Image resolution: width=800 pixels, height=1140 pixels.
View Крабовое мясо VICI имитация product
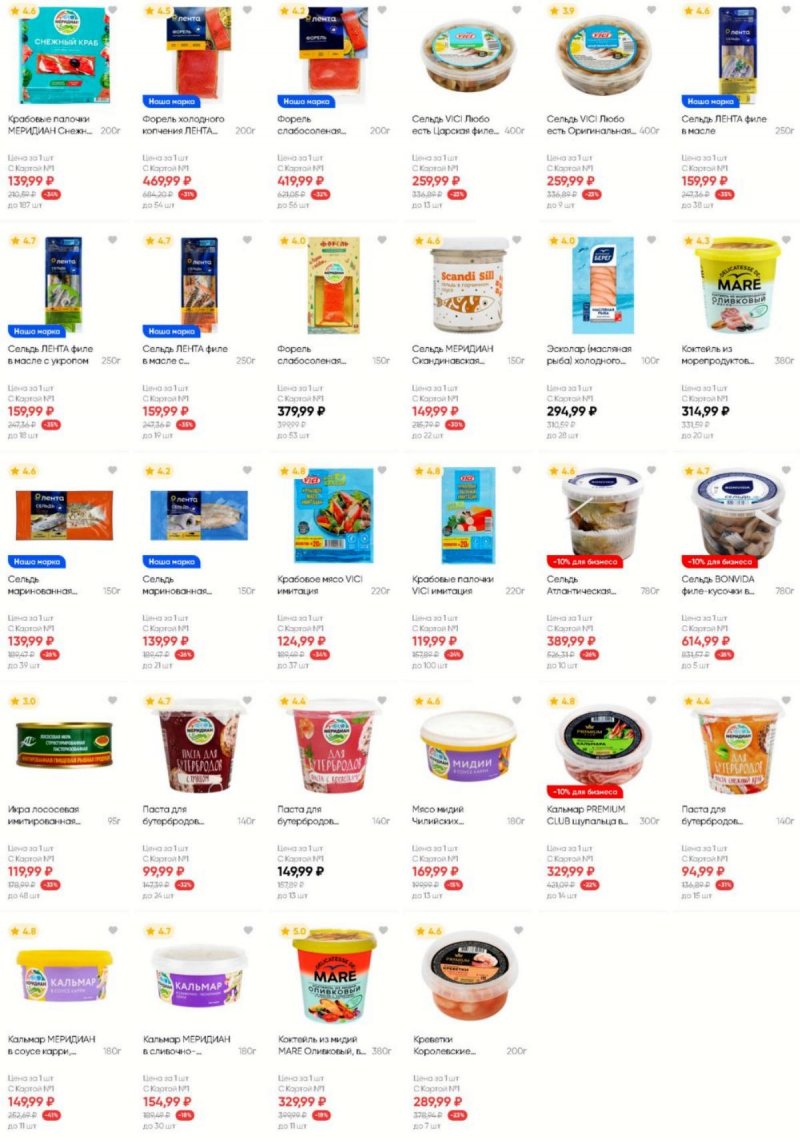(333, 515)
